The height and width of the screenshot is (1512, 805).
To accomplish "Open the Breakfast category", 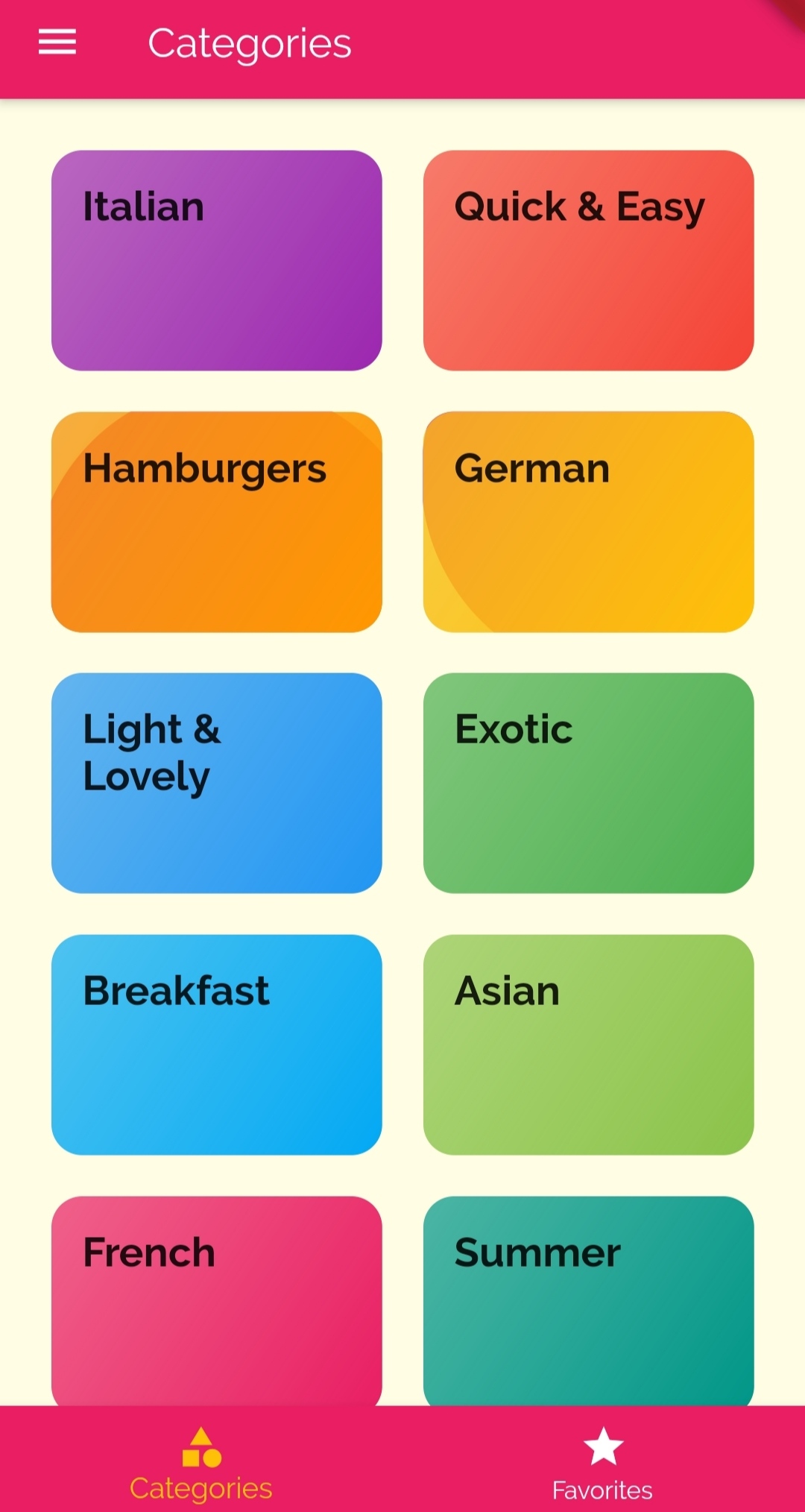I will point(216,1045).
